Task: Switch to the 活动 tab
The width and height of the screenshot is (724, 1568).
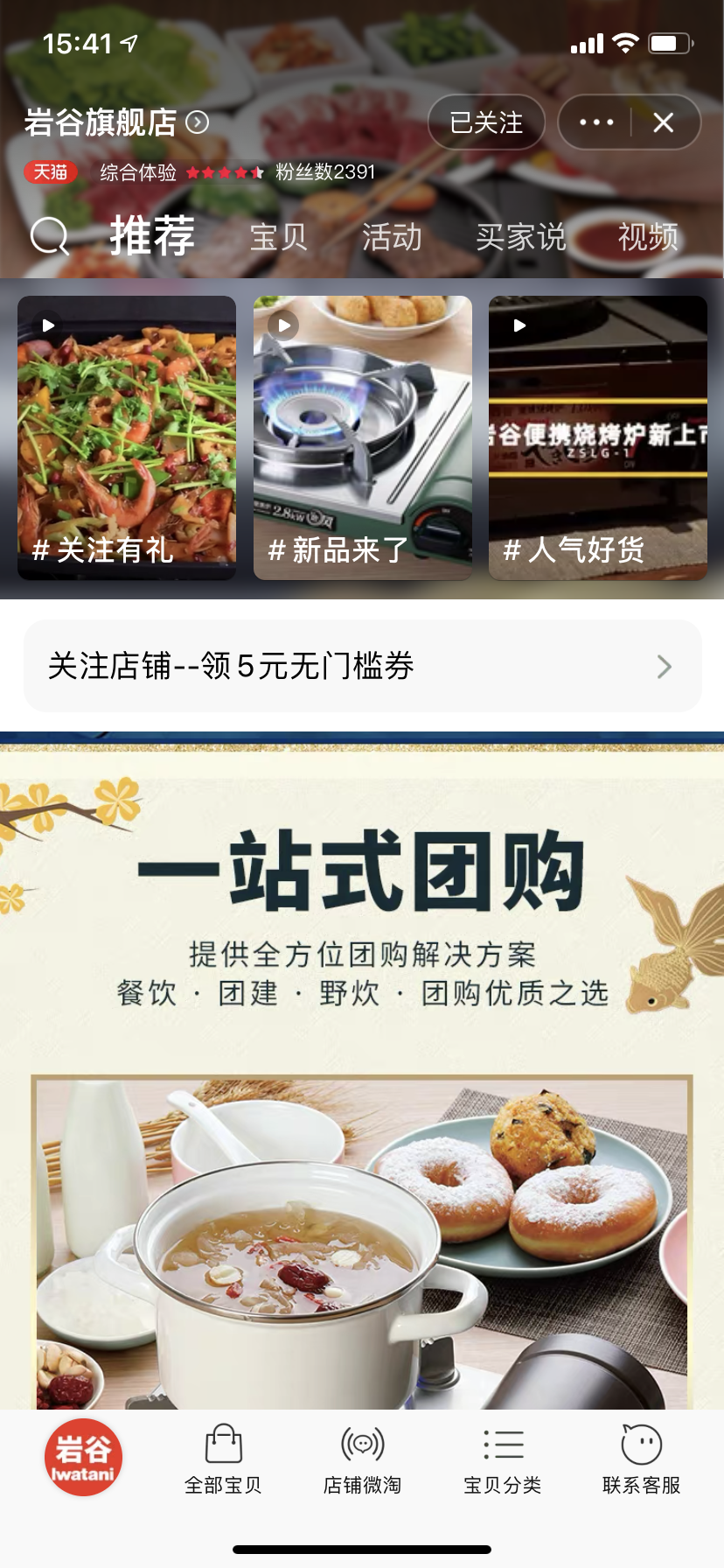Action: (x=392, y=237)
